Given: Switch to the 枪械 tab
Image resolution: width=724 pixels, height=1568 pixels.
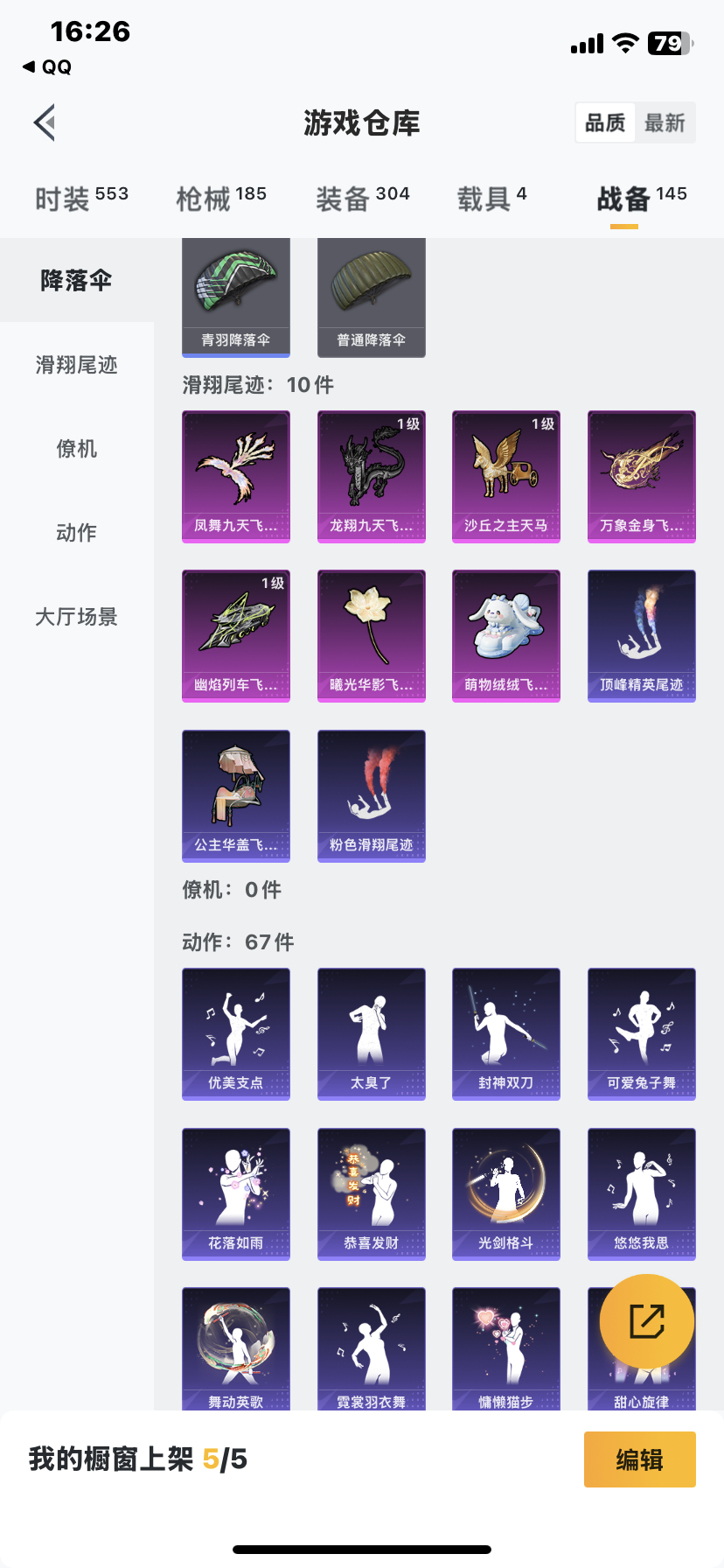Looking at the screenshot, I should click(x=221, y=199).
